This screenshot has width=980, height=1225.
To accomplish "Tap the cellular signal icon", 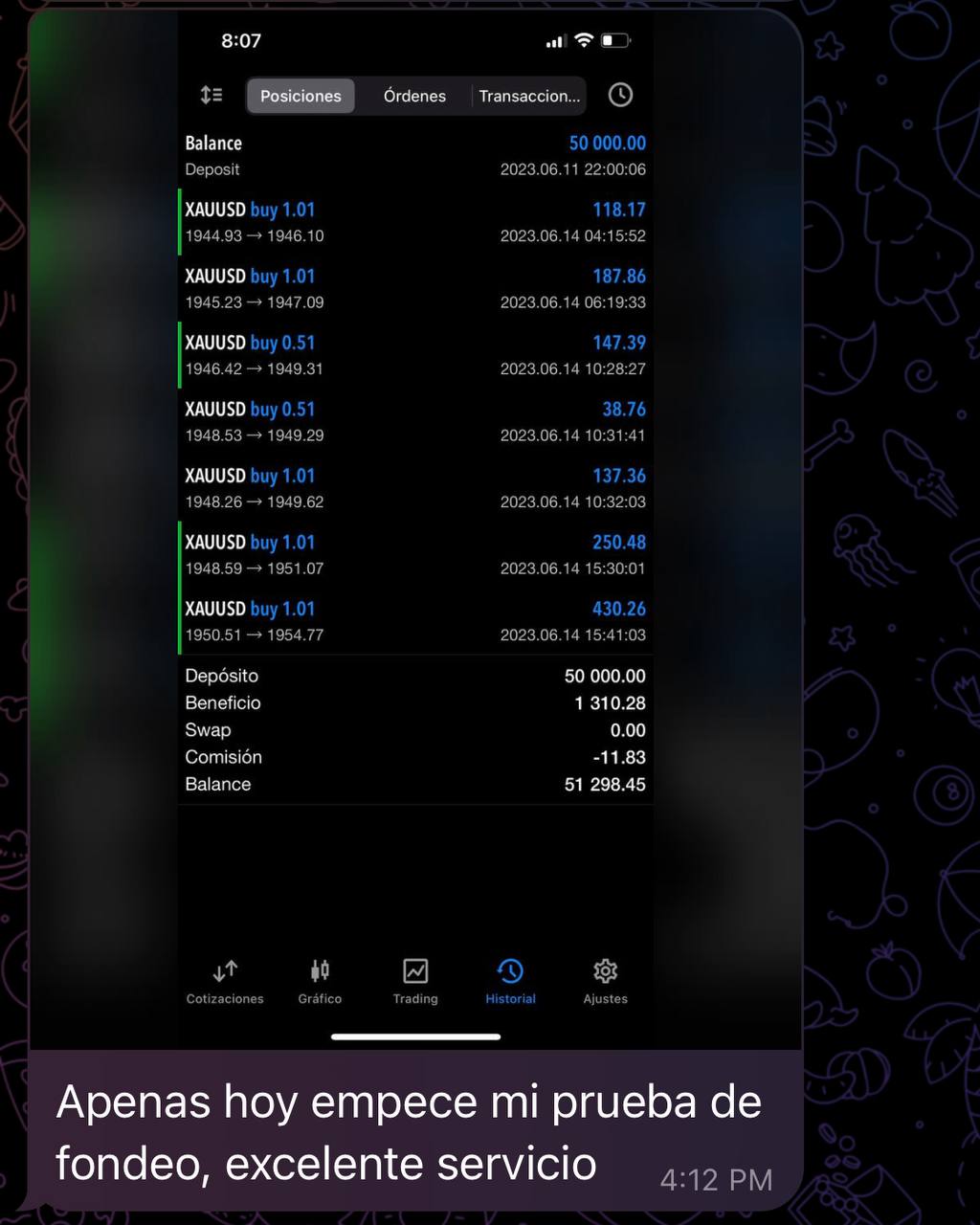I will point(555,40).
